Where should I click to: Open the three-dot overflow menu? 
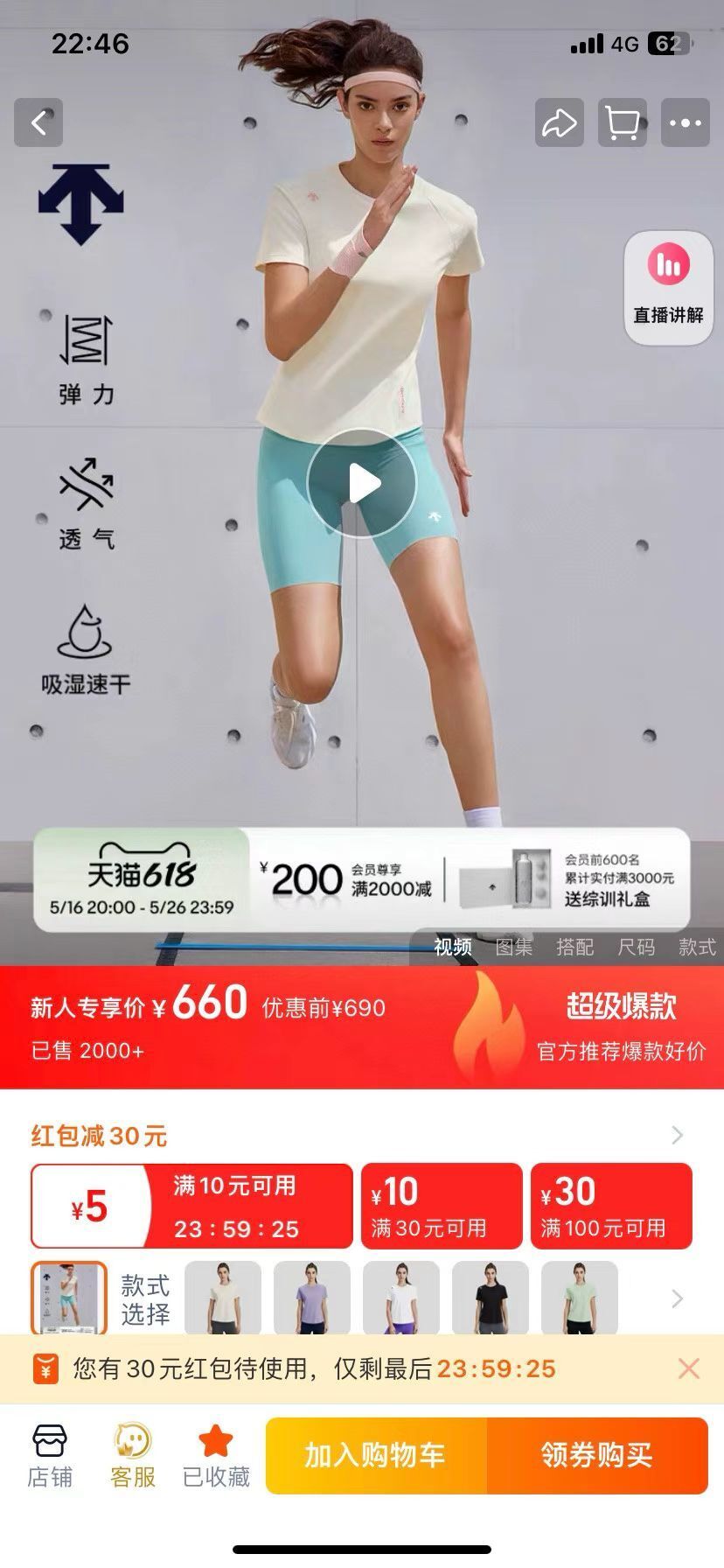tap(685, 122)
